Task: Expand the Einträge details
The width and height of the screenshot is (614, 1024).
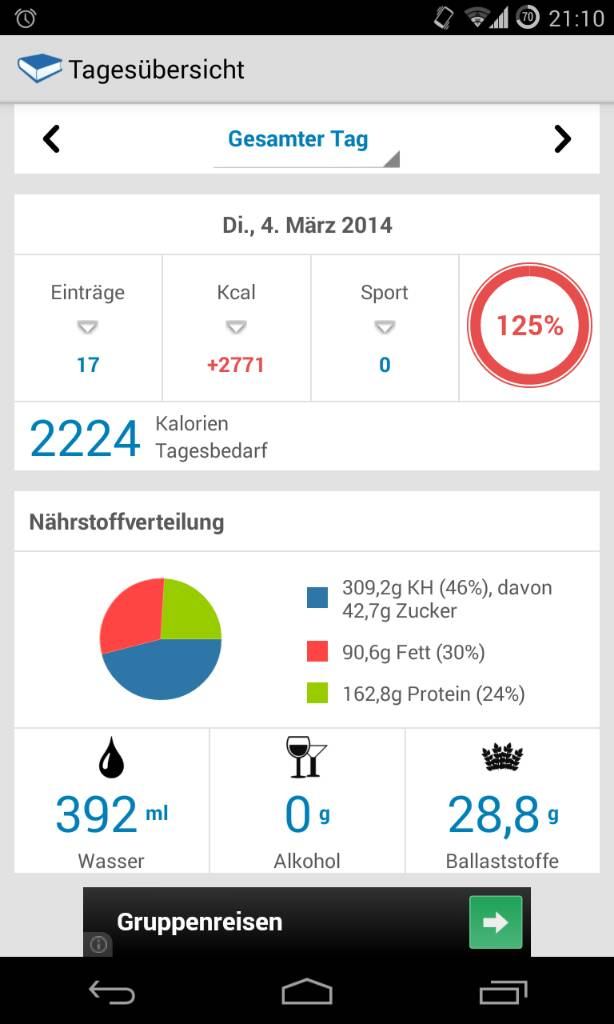Action: (88, 326)
